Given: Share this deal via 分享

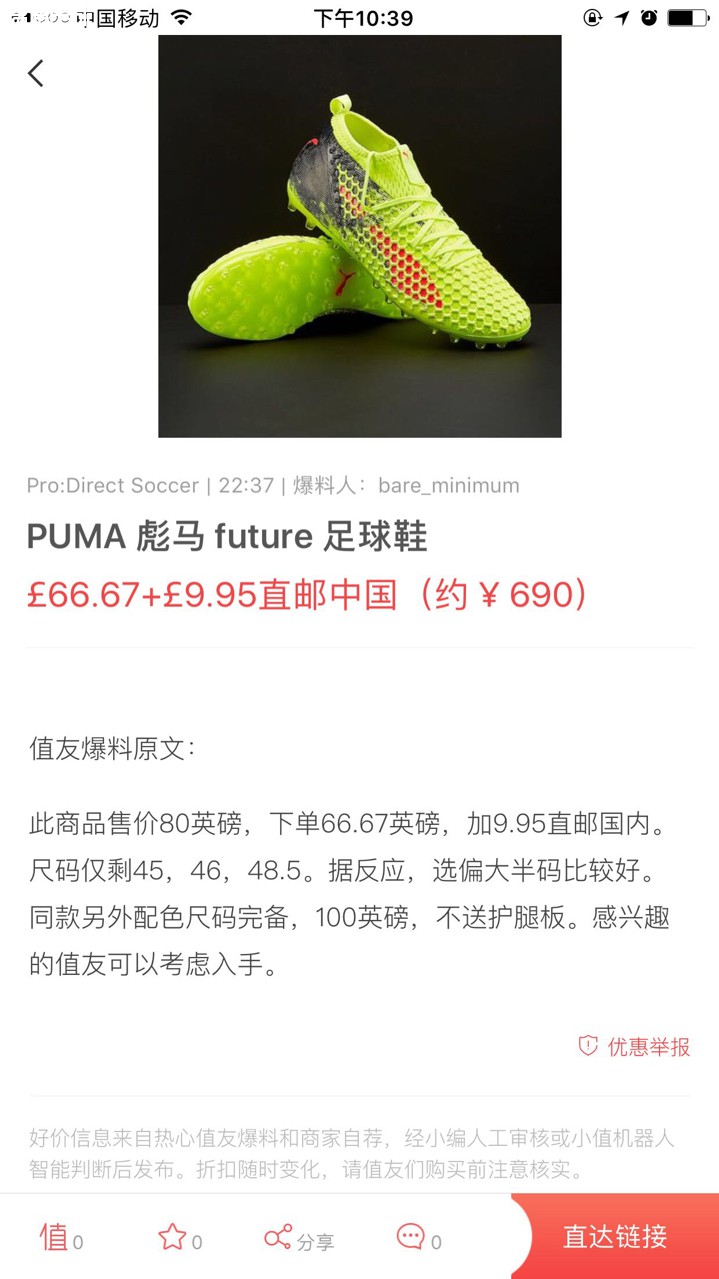Looking at the screenshot, I should (x=298, y=1238).
